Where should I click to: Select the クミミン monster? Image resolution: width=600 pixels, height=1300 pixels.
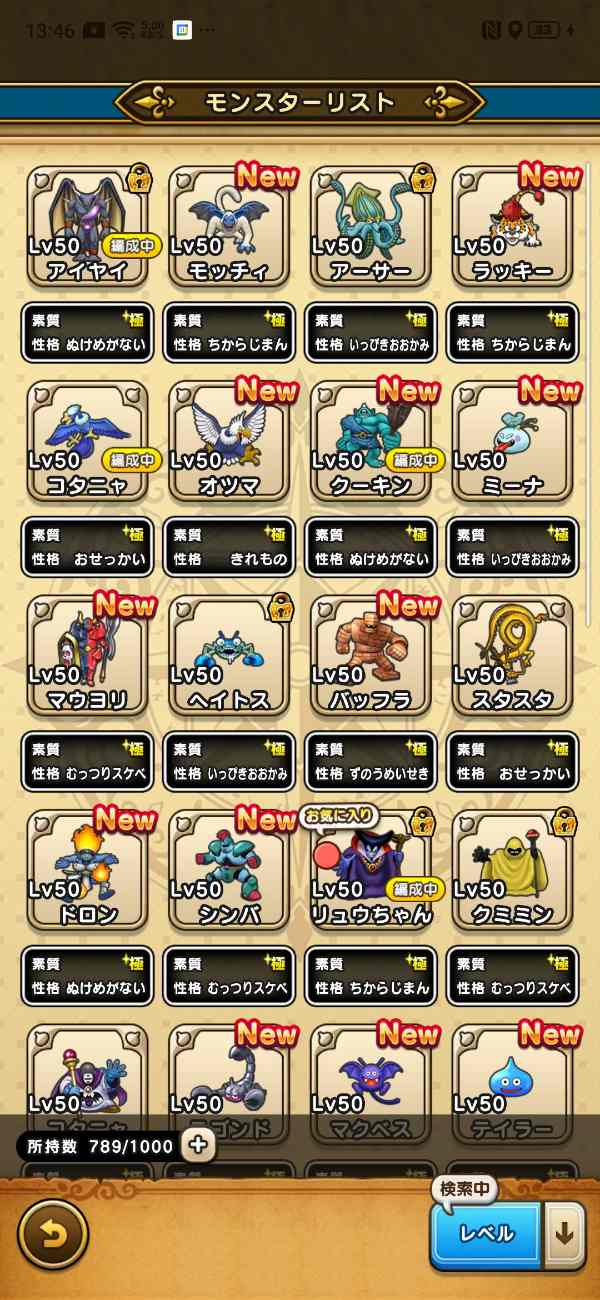512,869
